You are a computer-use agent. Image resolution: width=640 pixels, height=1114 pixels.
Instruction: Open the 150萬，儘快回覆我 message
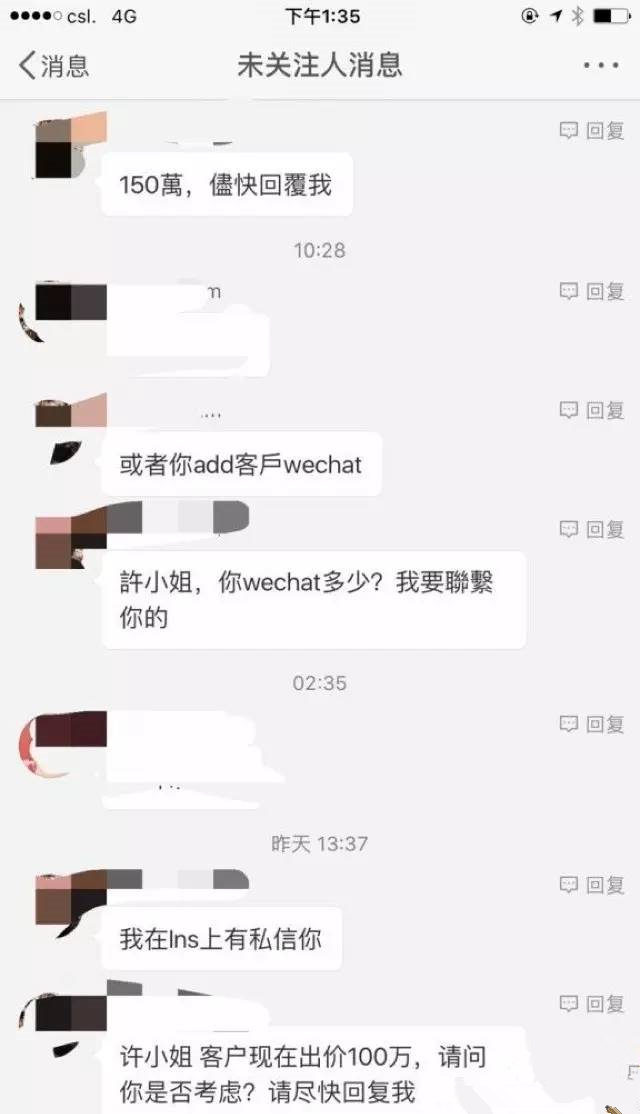(226, 185)
